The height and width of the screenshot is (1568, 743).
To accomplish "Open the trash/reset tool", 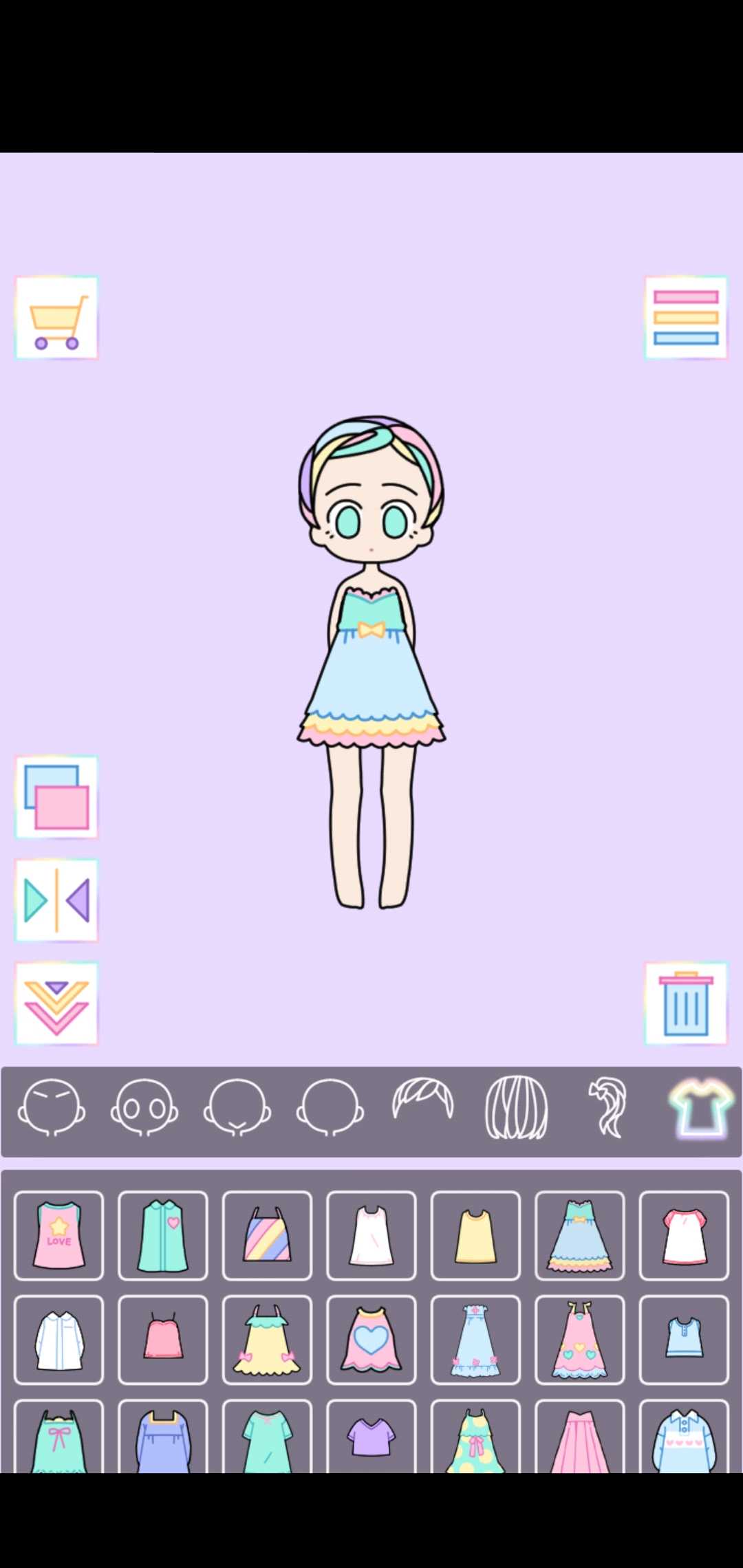I will point(686,1003).
